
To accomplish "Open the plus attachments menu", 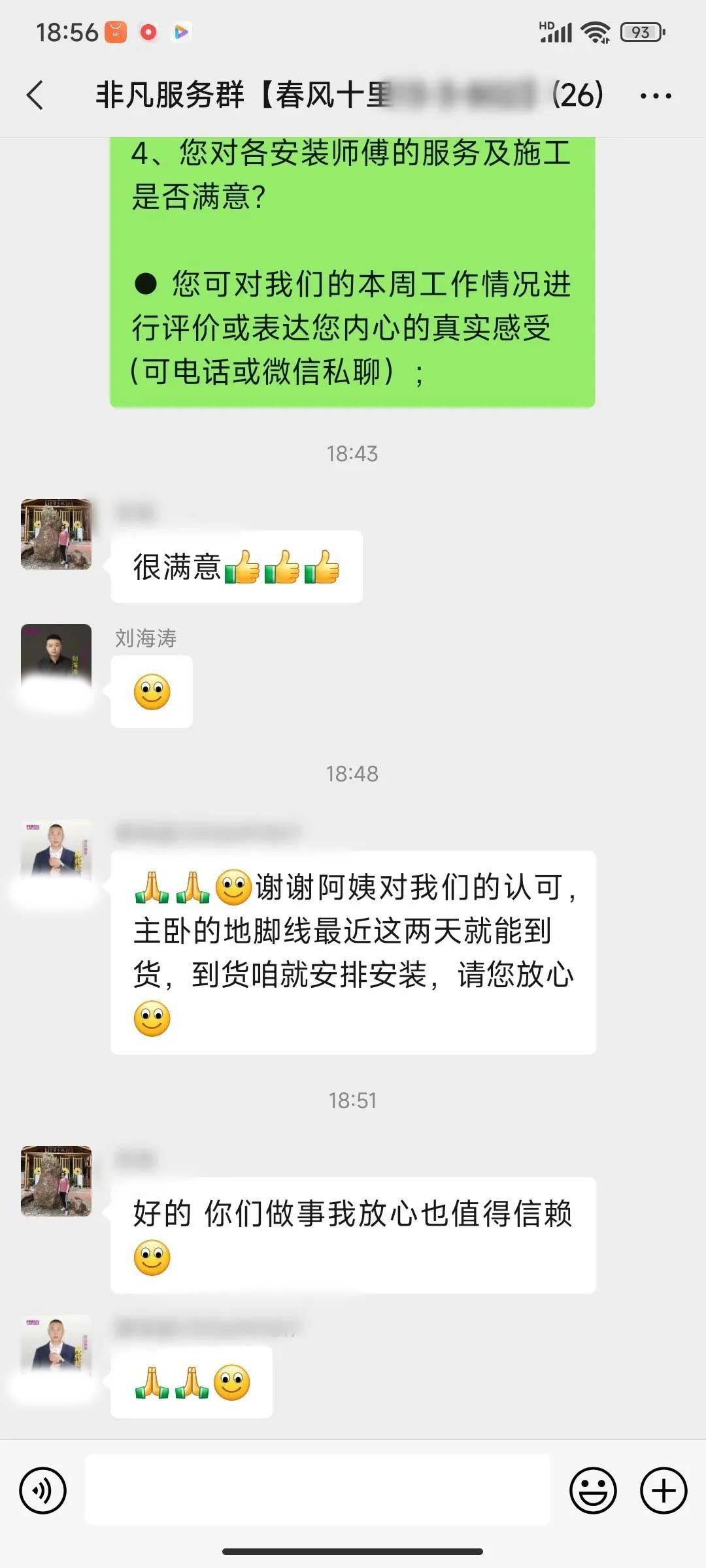I will tap(663, 1490).
